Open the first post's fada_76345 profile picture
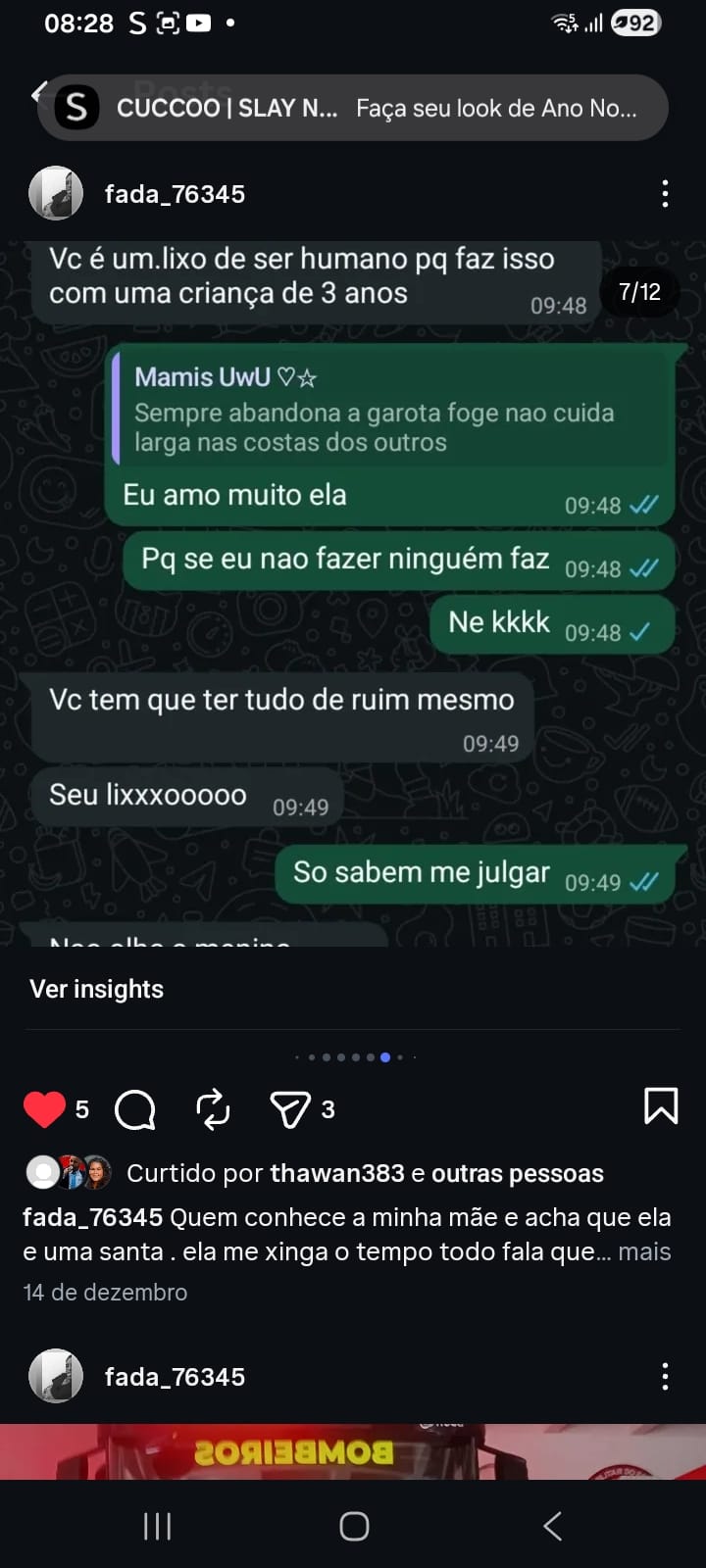This screenshot has height=1568, width=706. (56, 193)
